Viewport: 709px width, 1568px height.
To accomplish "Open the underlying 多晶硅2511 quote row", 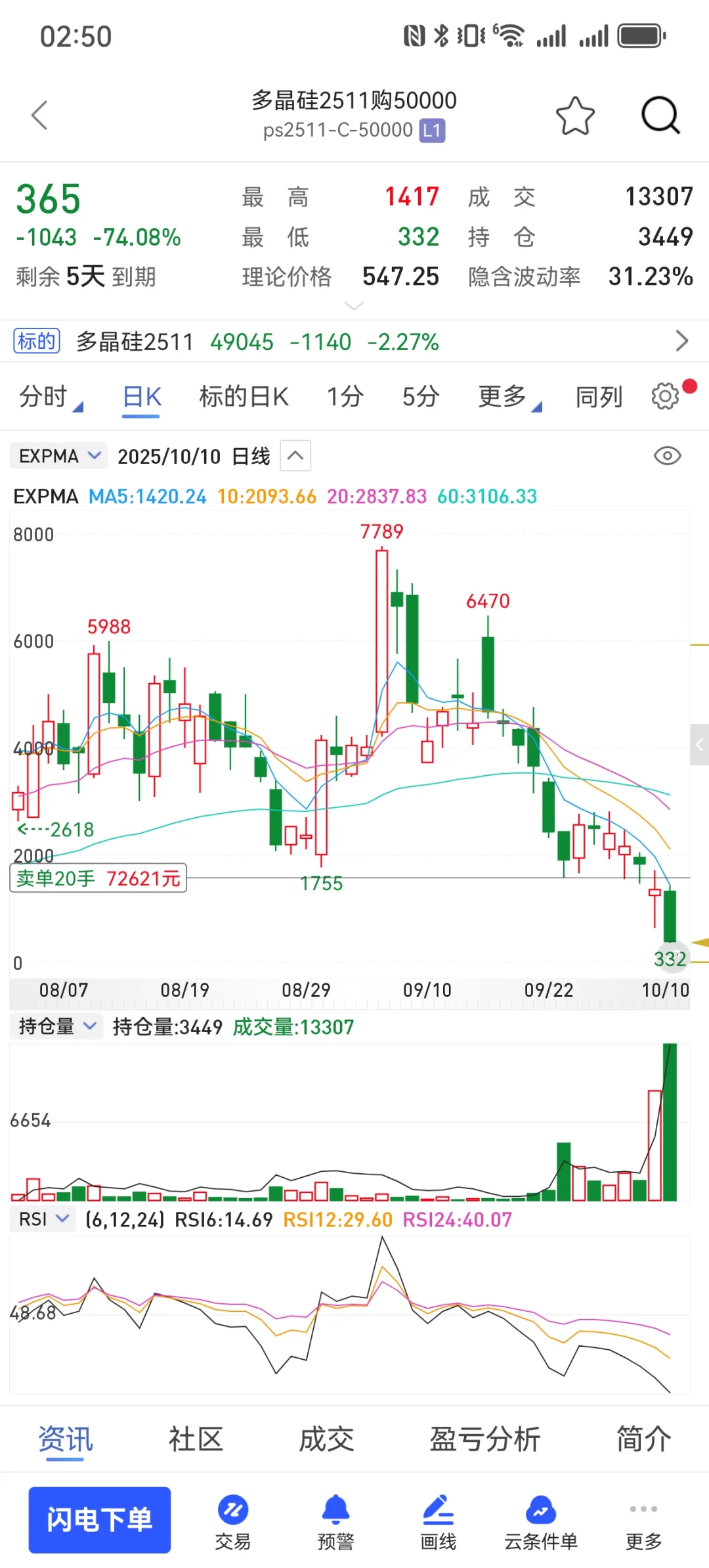I will tap(354, 342).
